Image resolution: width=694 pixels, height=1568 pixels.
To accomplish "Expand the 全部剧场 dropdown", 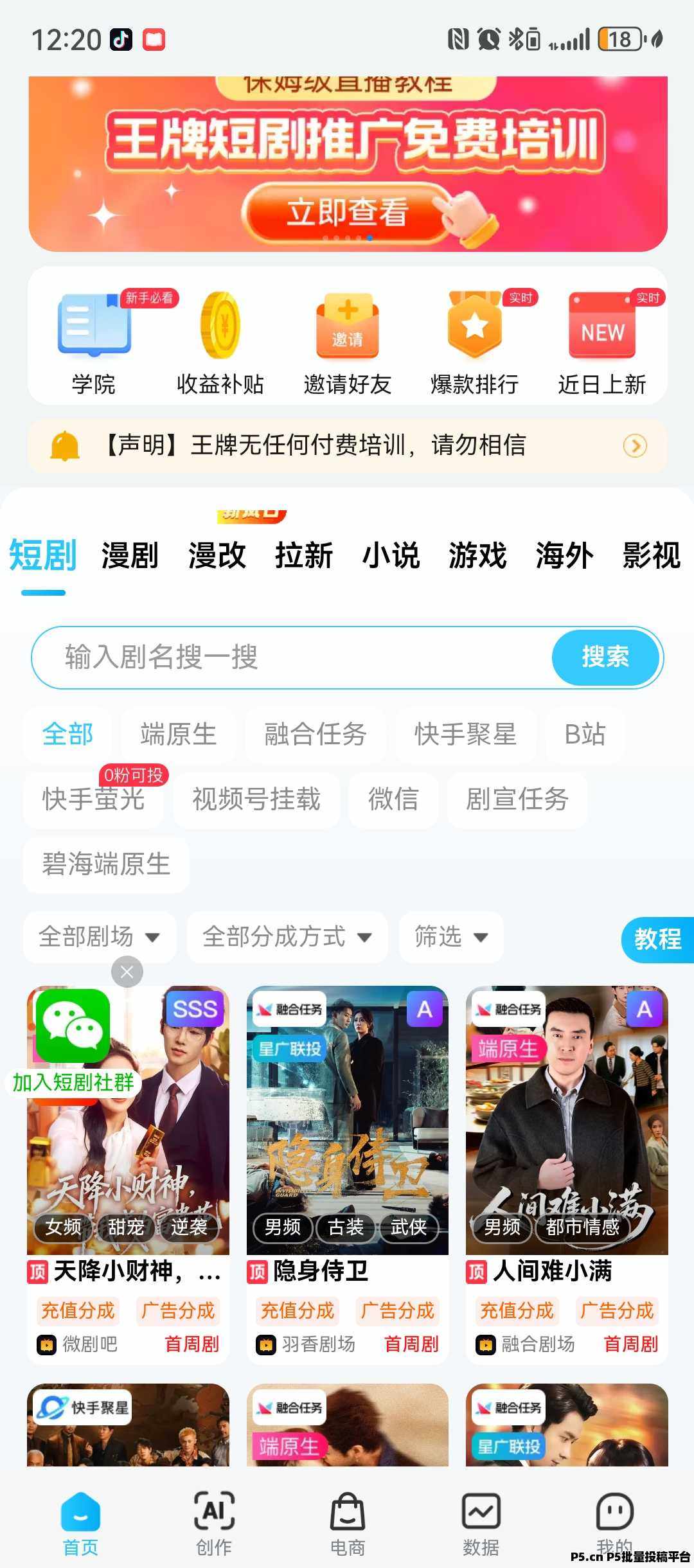I will click(x=99, y=937).
